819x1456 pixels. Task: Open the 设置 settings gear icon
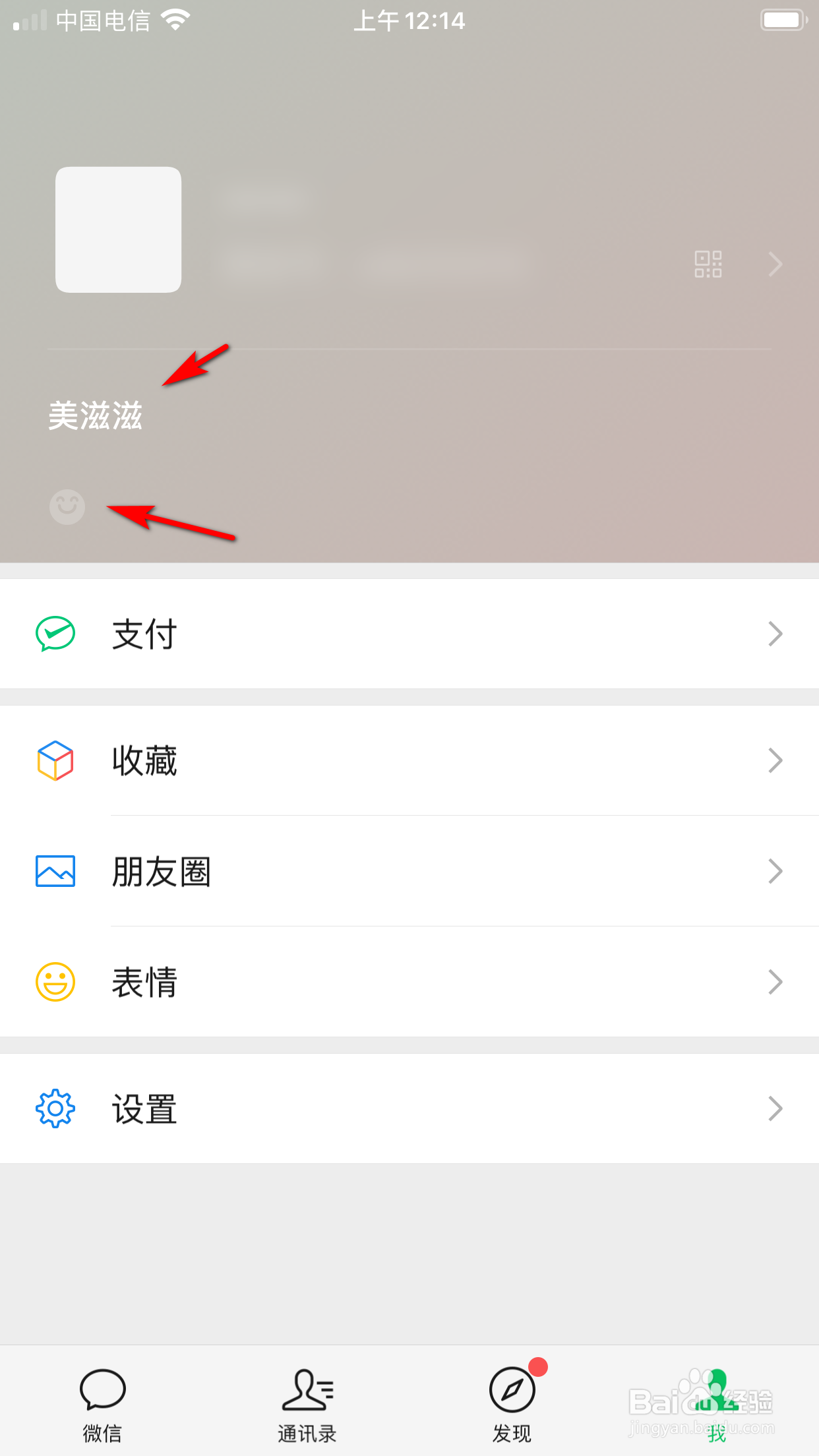(55, 1108)
